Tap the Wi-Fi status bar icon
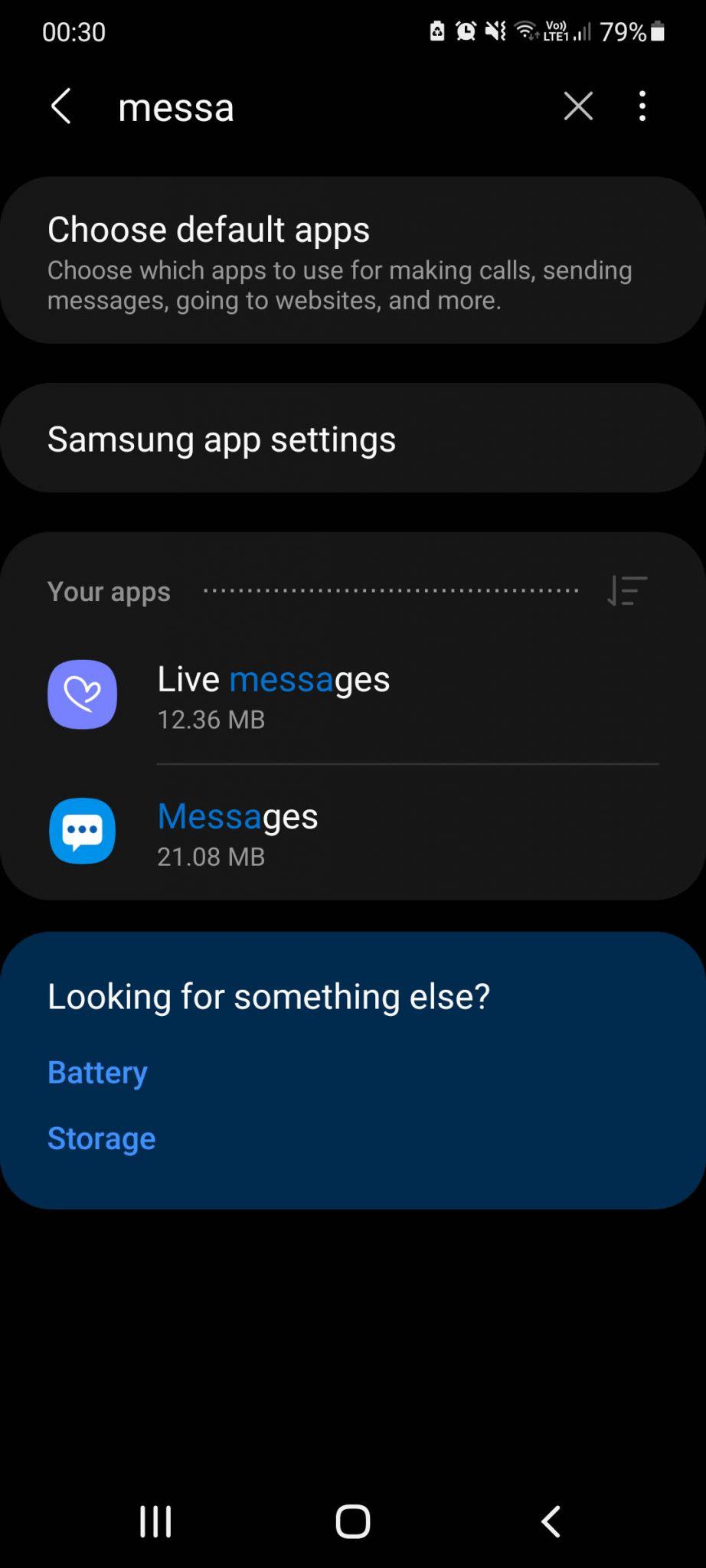Image resolution: width=706 pixels, height=1568 pixels. coord(525,31)
